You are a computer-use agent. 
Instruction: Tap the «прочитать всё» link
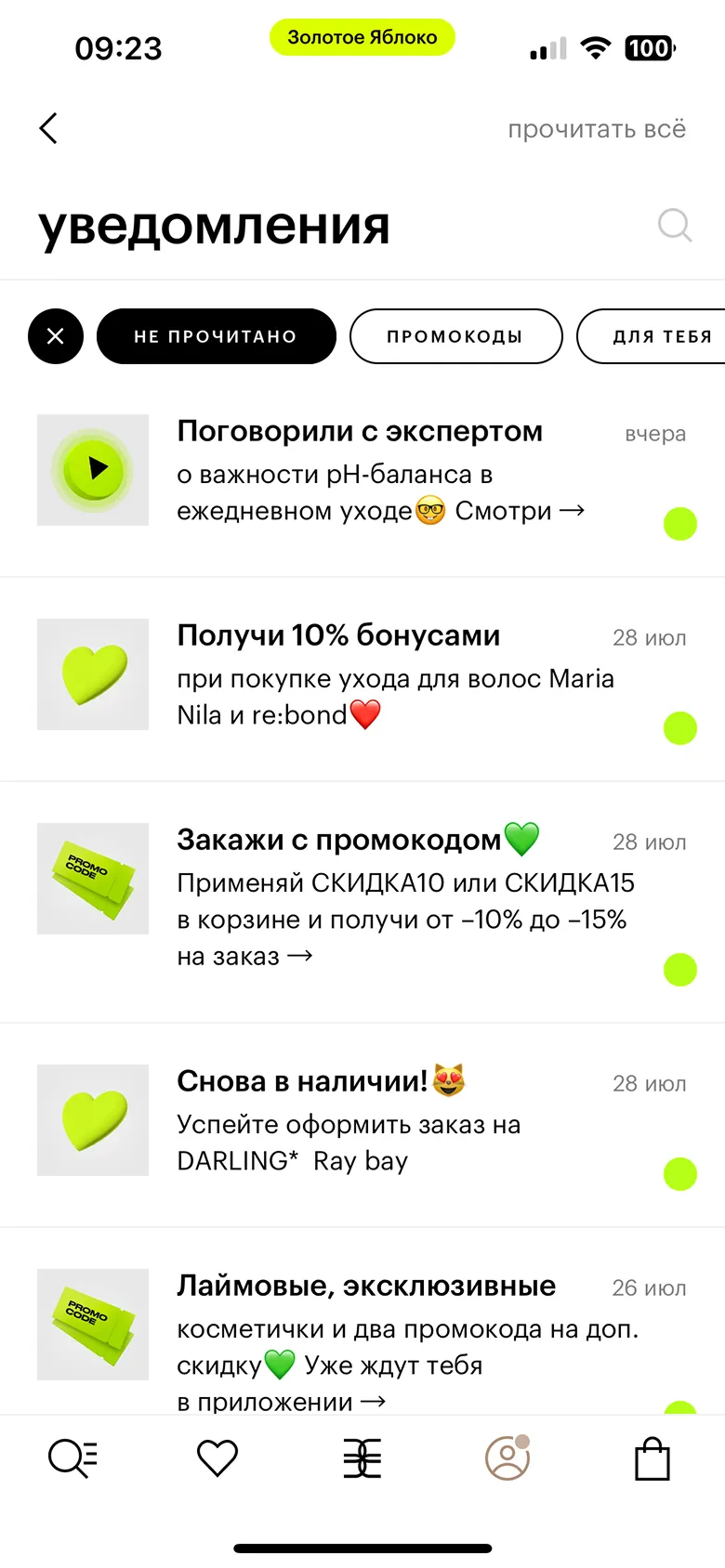coord(597,129)
